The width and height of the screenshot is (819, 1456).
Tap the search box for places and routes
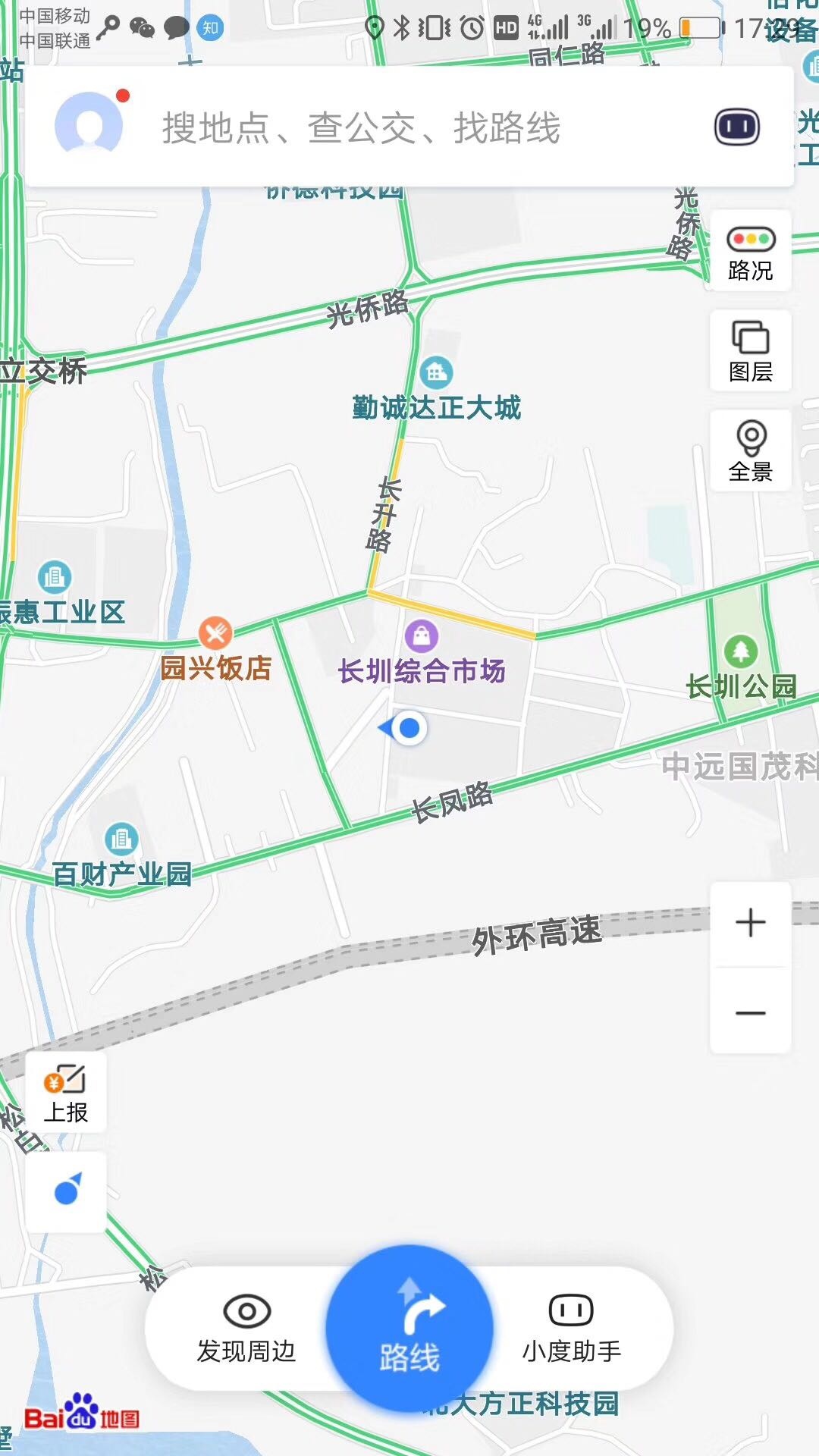tap(409, 127)
